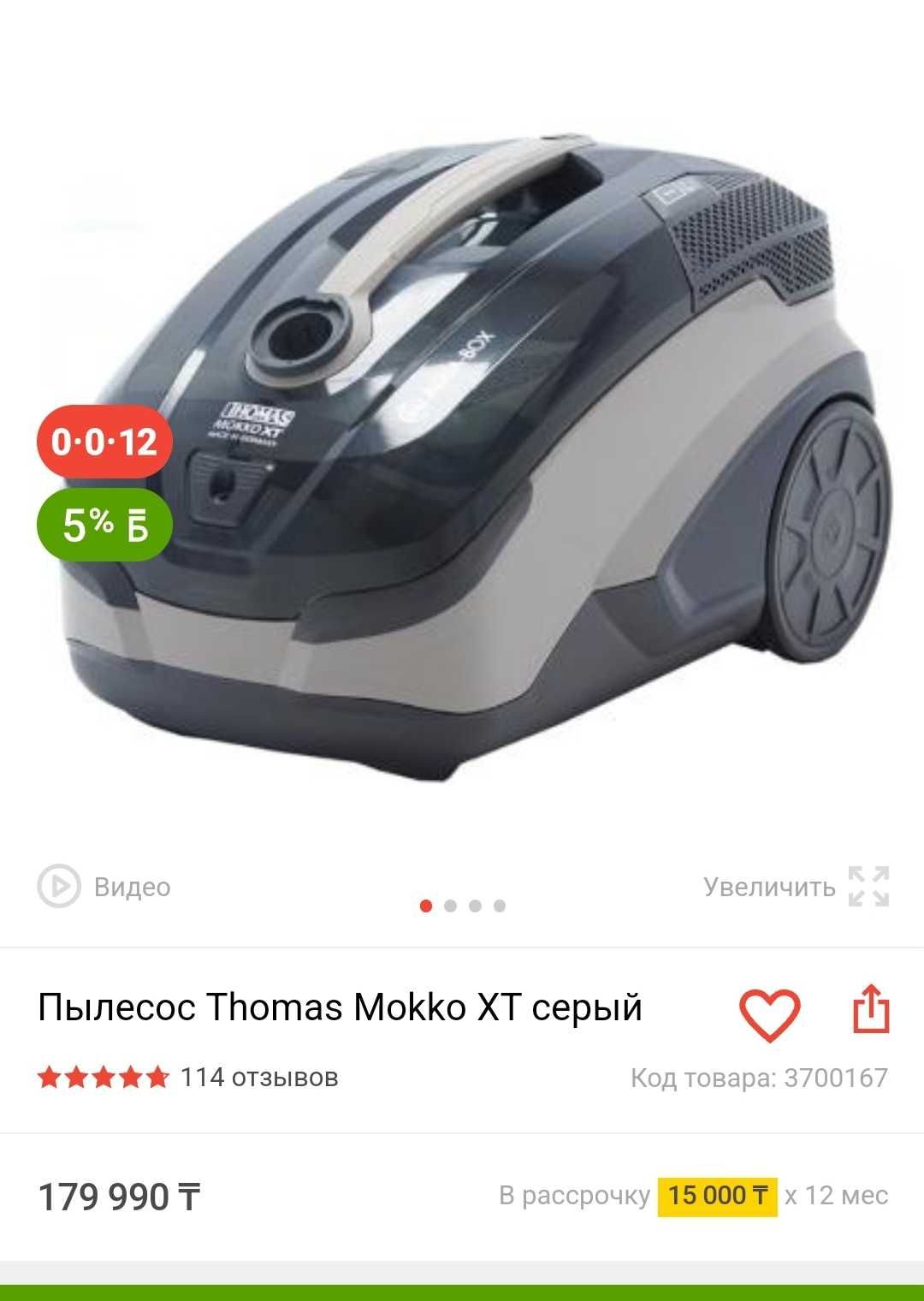Enlarge the product photo with Увеличить

pyautogui.click(x=796, y=887)
